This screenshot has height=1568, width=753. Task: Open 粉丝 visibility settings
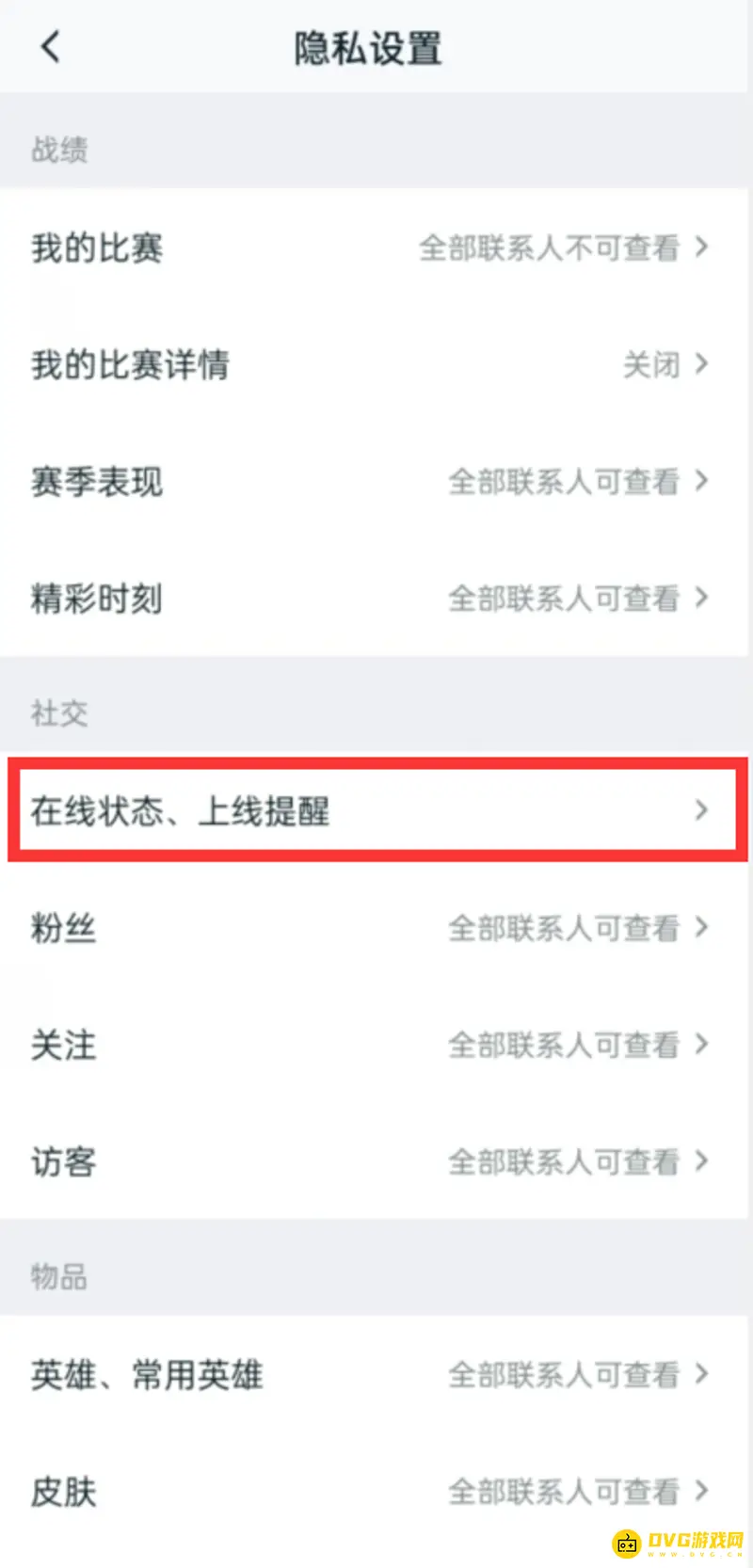click(376, 927)
